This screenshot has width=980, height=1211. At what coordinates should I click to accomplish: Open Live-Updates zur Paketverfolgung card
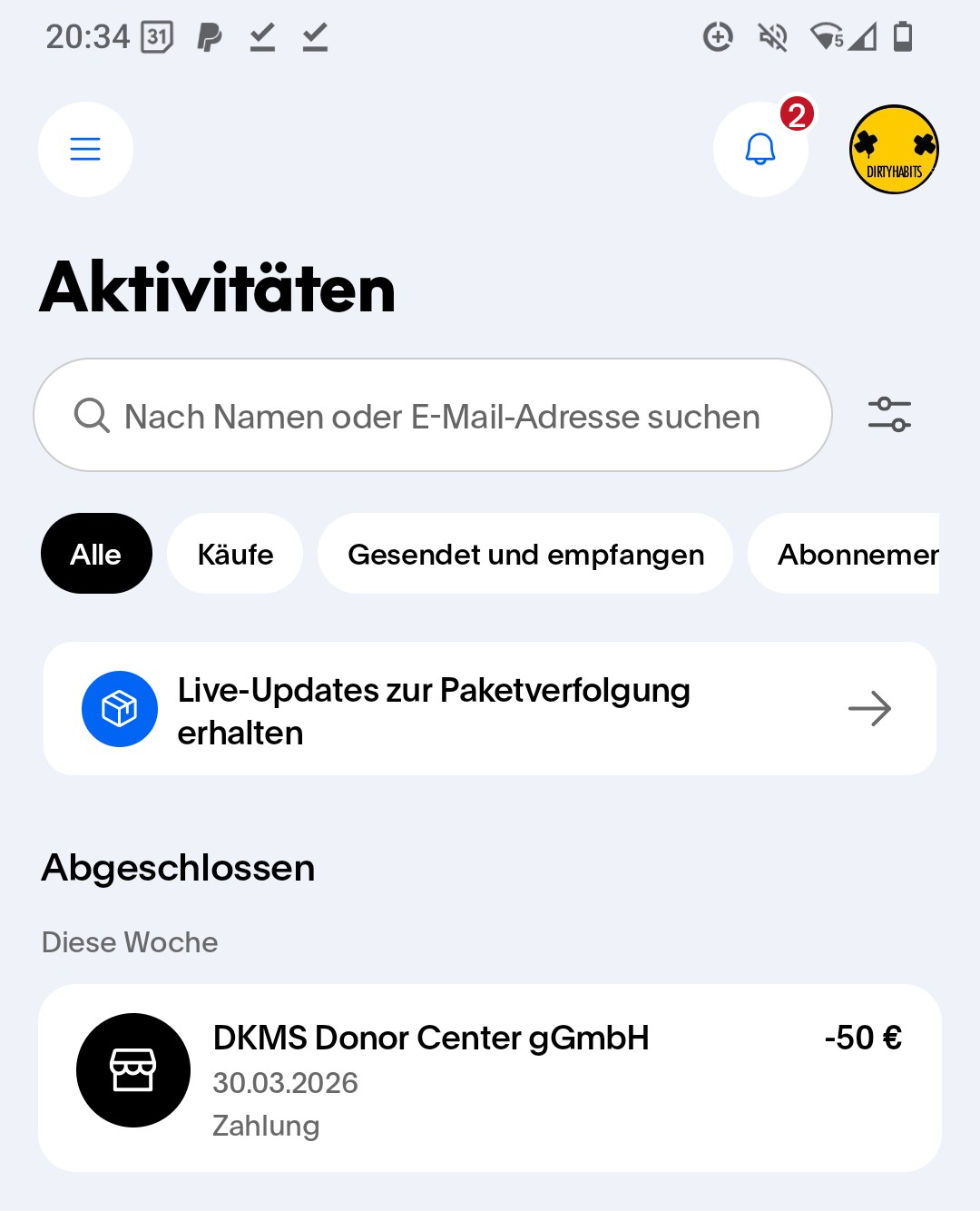click(490, 709)
